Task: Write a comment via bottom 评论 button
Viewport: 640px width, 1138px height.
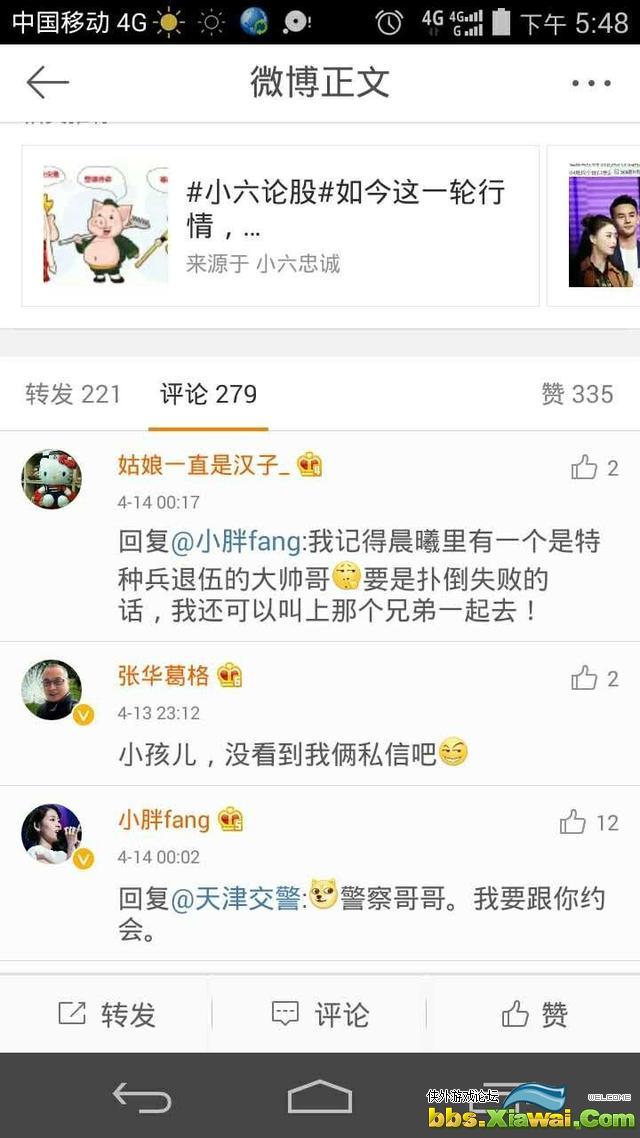Action: point(320,1014)
